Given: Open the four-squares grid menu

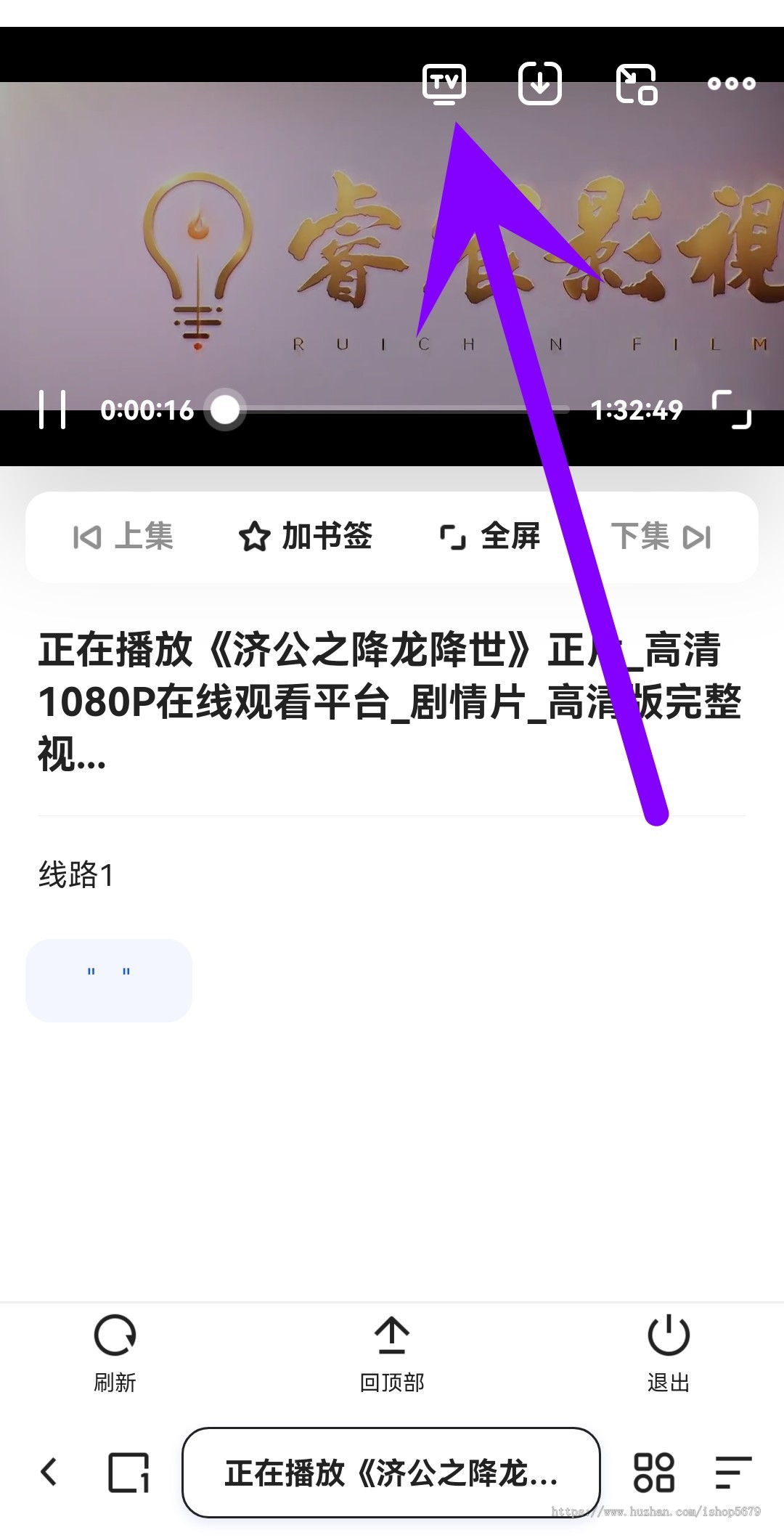Looking at the screenshot, I should pos(654,1472).
